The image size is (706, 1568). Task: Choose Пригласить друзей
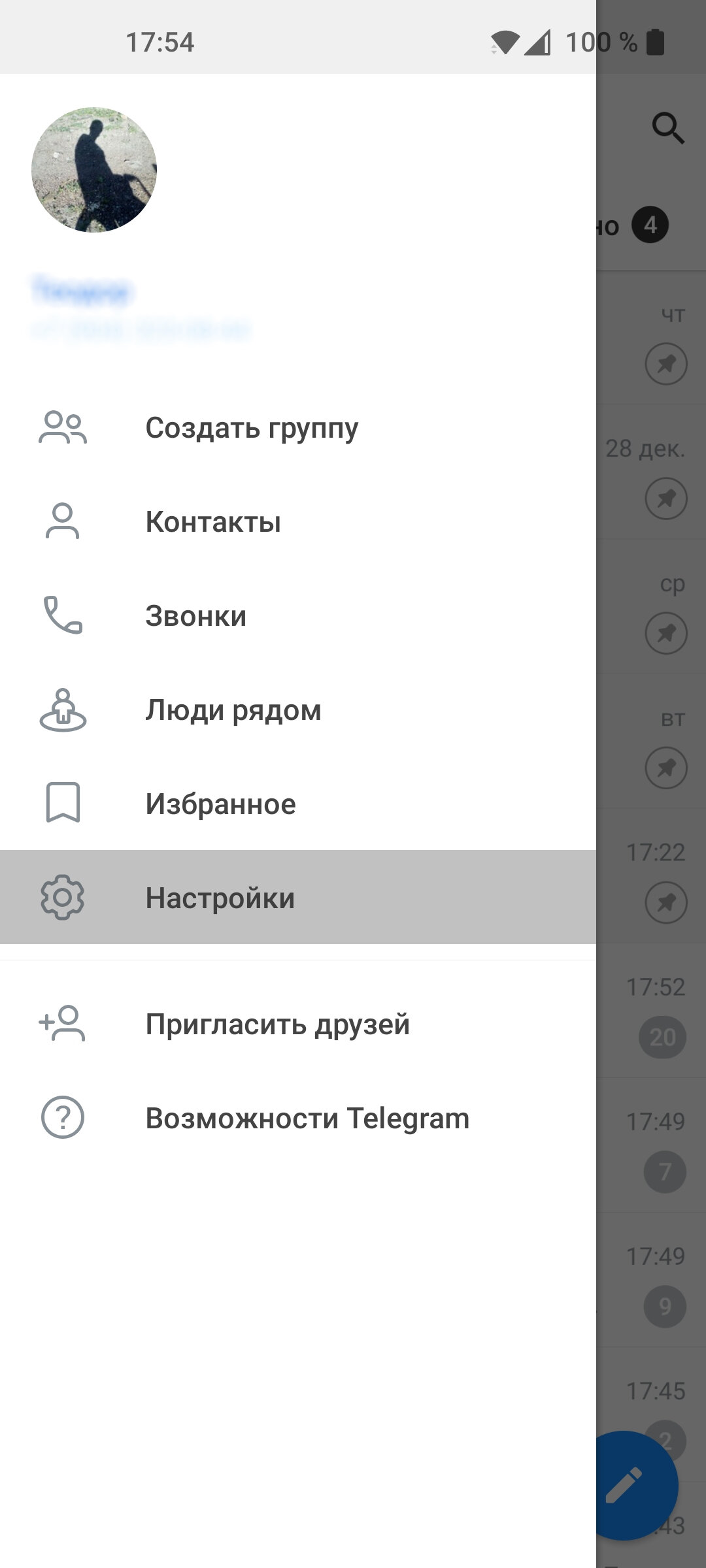(298, 1024)
